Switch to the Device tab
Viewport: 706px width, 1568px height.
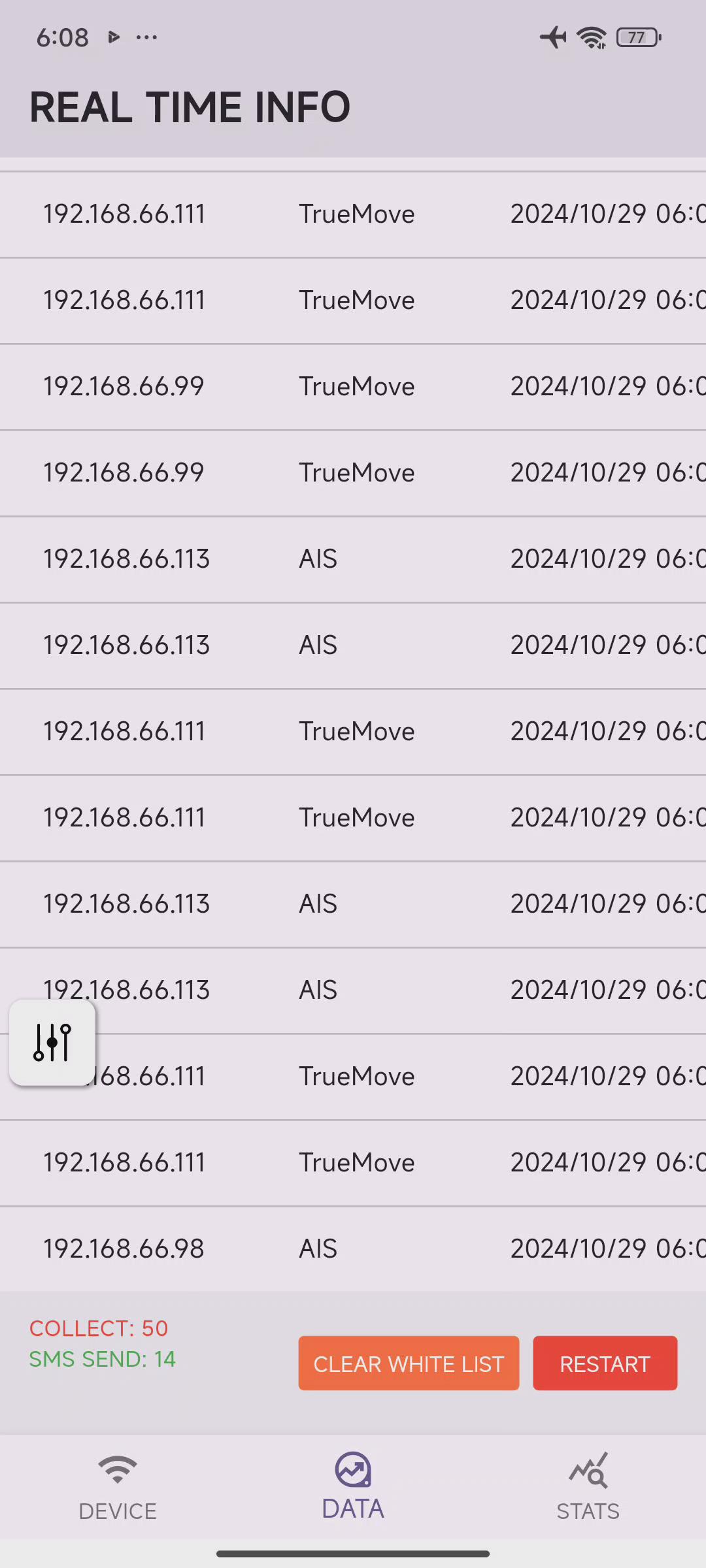118,1488
